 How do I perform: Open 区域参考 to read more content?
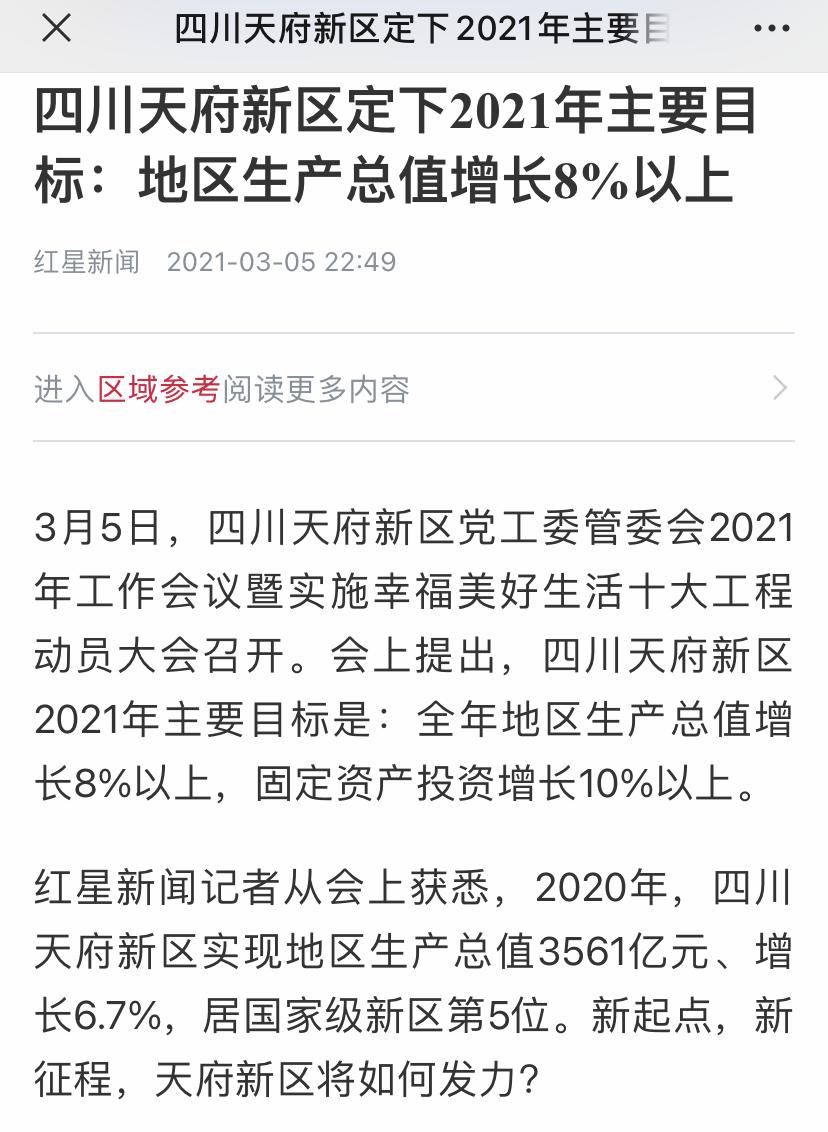pos(158,389)
